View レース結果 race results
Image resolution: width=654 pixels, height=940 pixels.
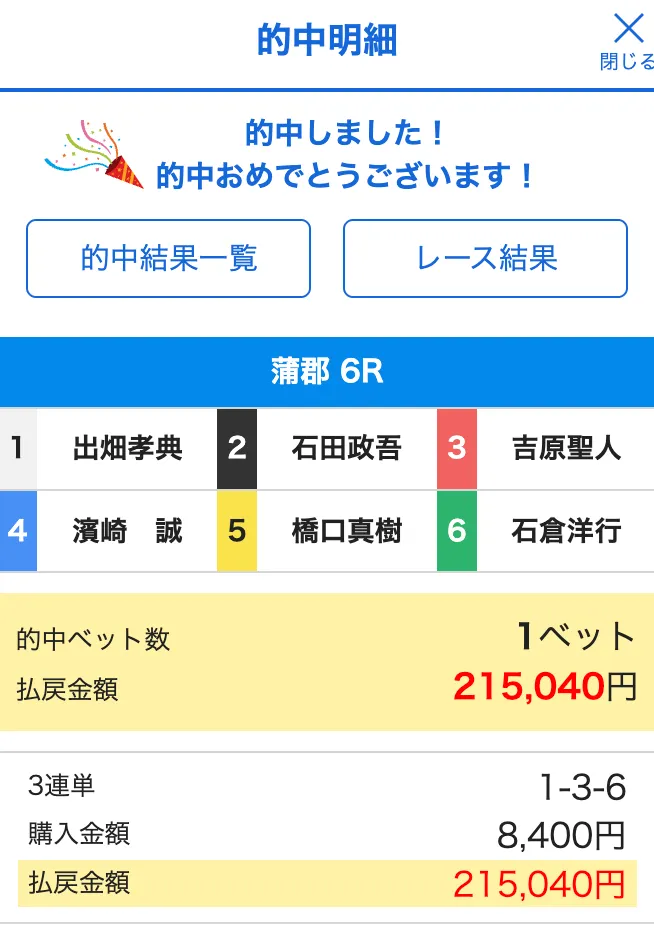point(486,259)
